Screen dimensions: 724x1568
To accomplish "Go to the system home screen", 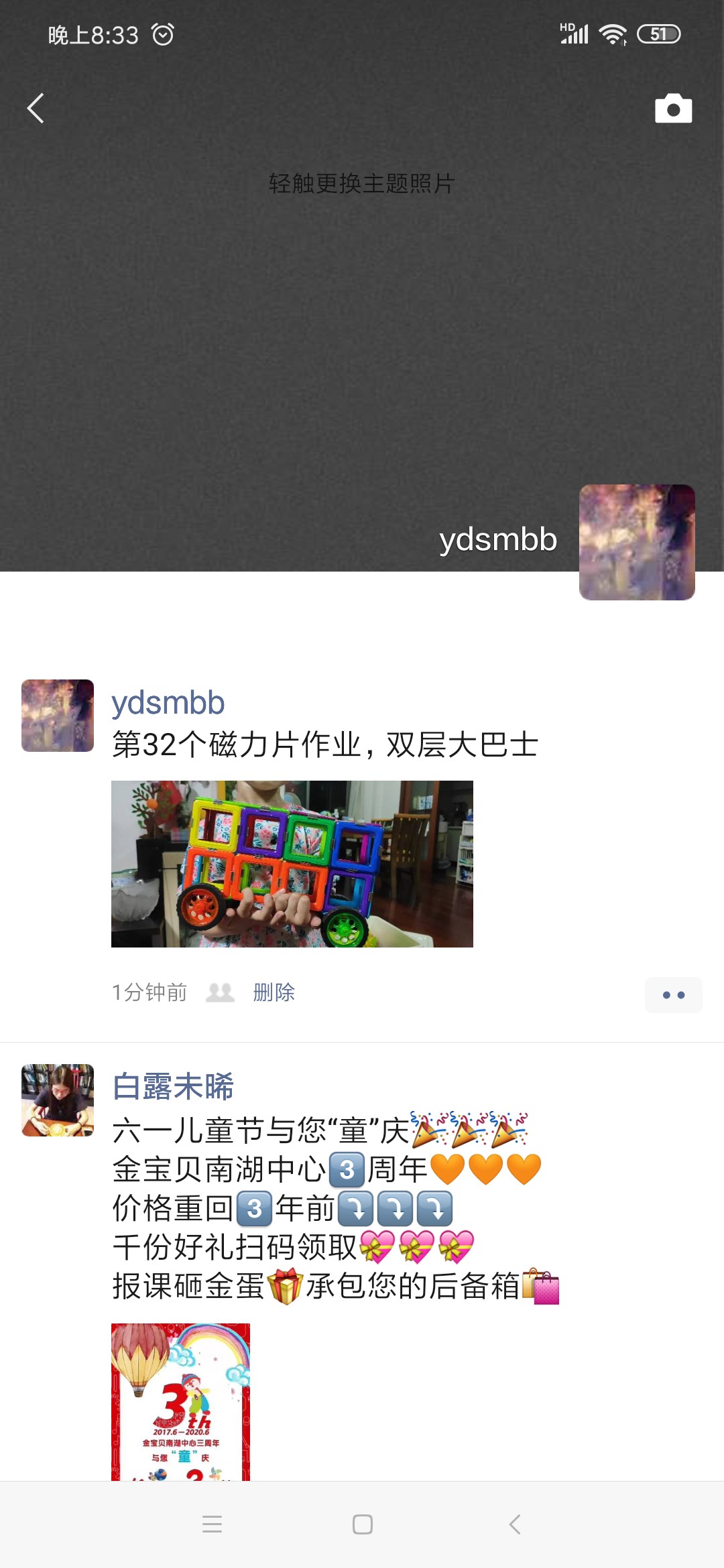I will pyautogui.click(x=363, y=1524).
